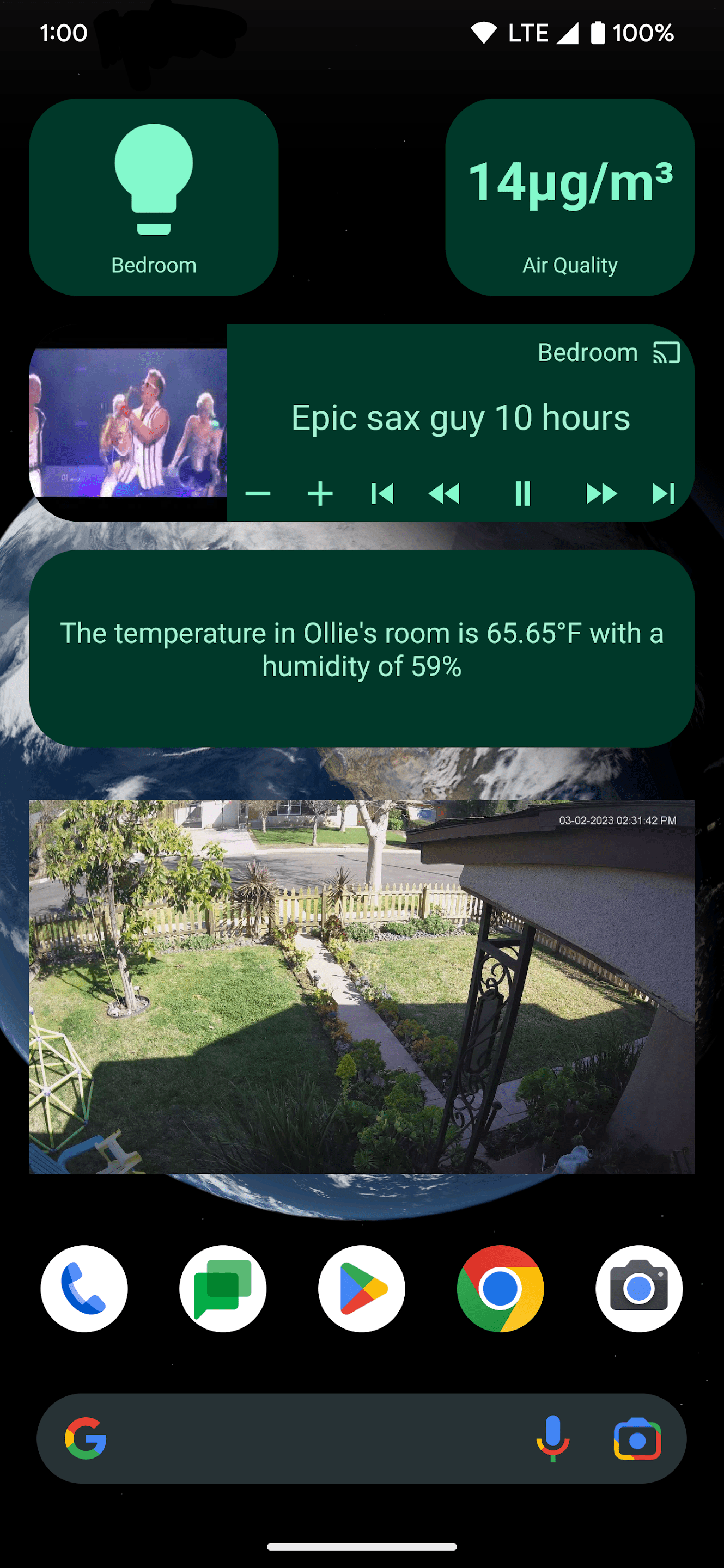724x1568 pixels.
Task: Pause Epic sax guy 10 hours
Action: point(522,494)
